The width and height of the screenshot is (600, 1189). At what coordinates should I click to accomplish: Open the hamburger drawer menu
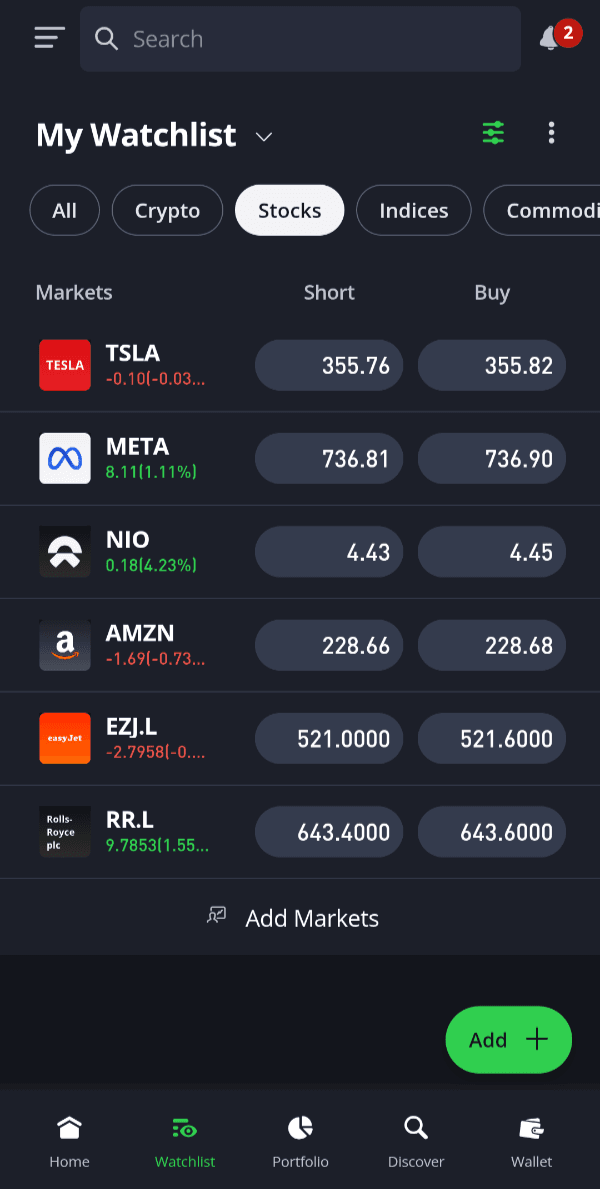pos(49,38)
